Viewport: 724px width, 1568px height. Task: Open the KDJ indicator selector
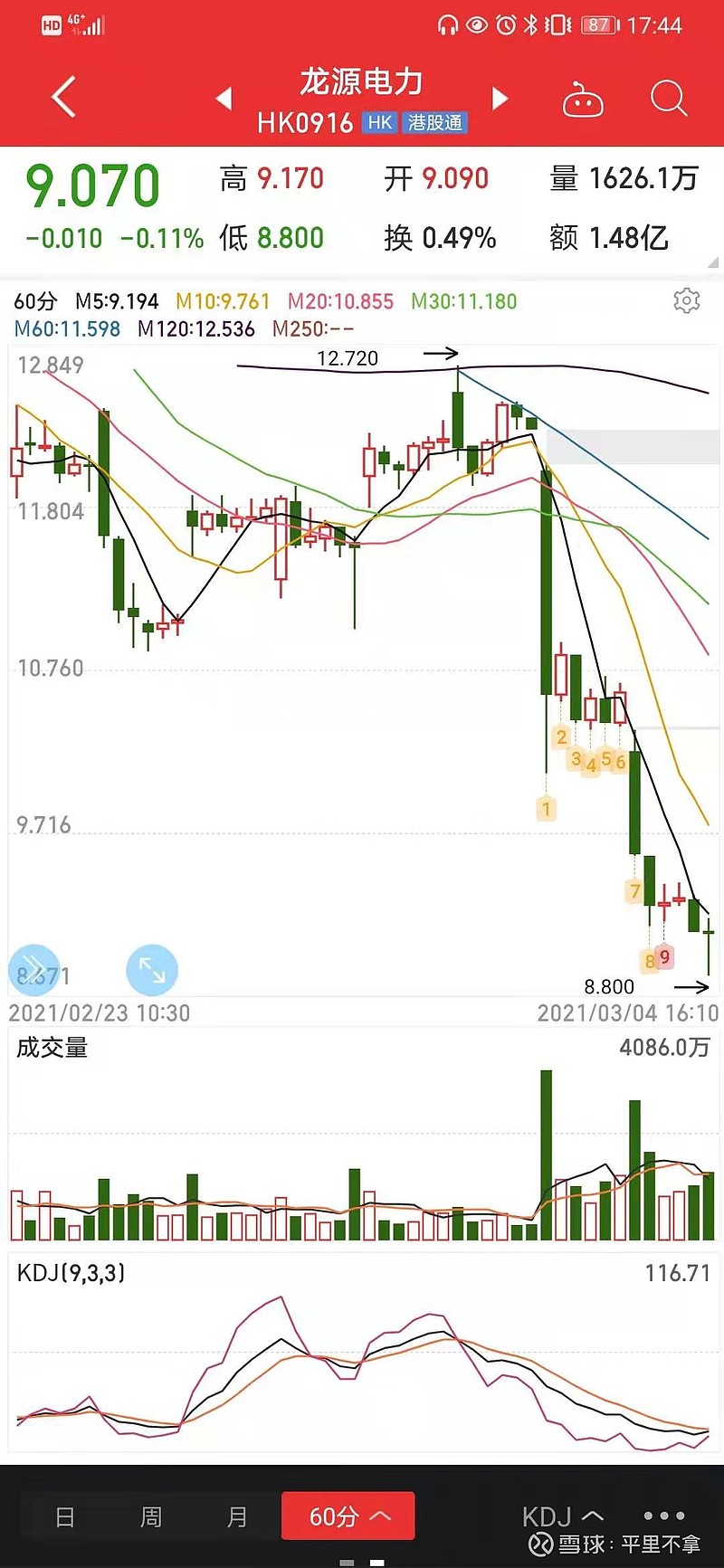562,1516
